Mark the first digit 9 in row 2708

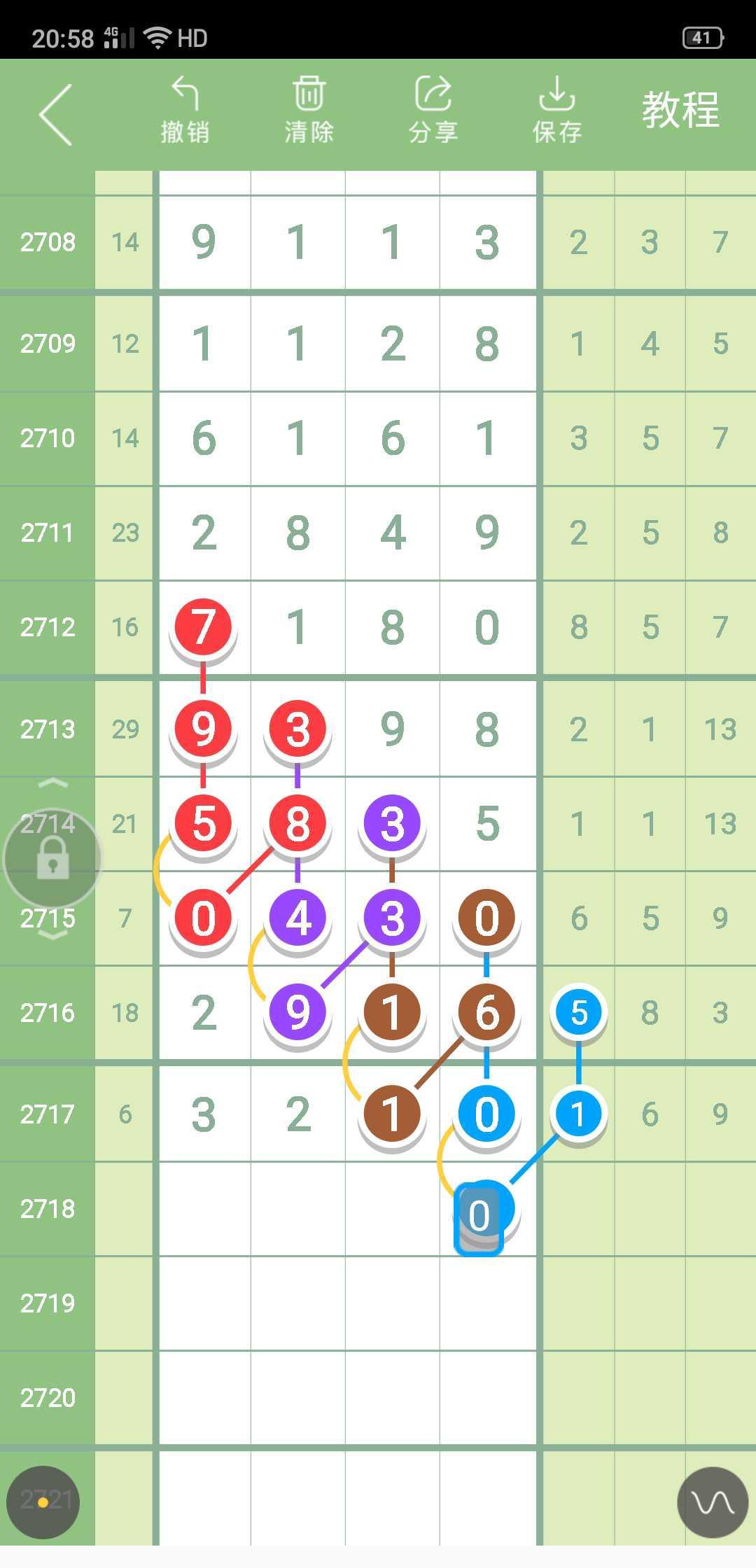204,242
